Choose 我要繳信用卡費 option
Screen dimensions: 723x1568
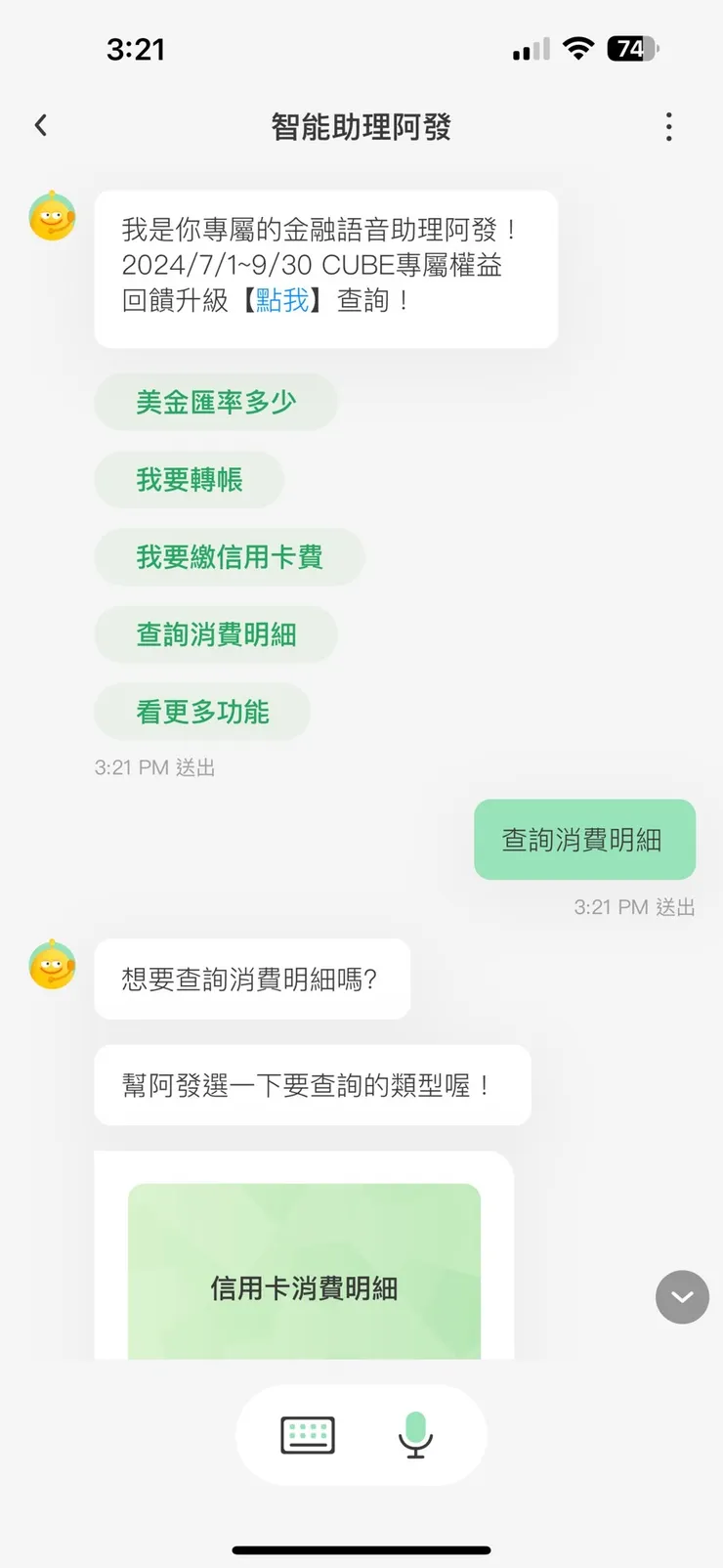(230, 557)
